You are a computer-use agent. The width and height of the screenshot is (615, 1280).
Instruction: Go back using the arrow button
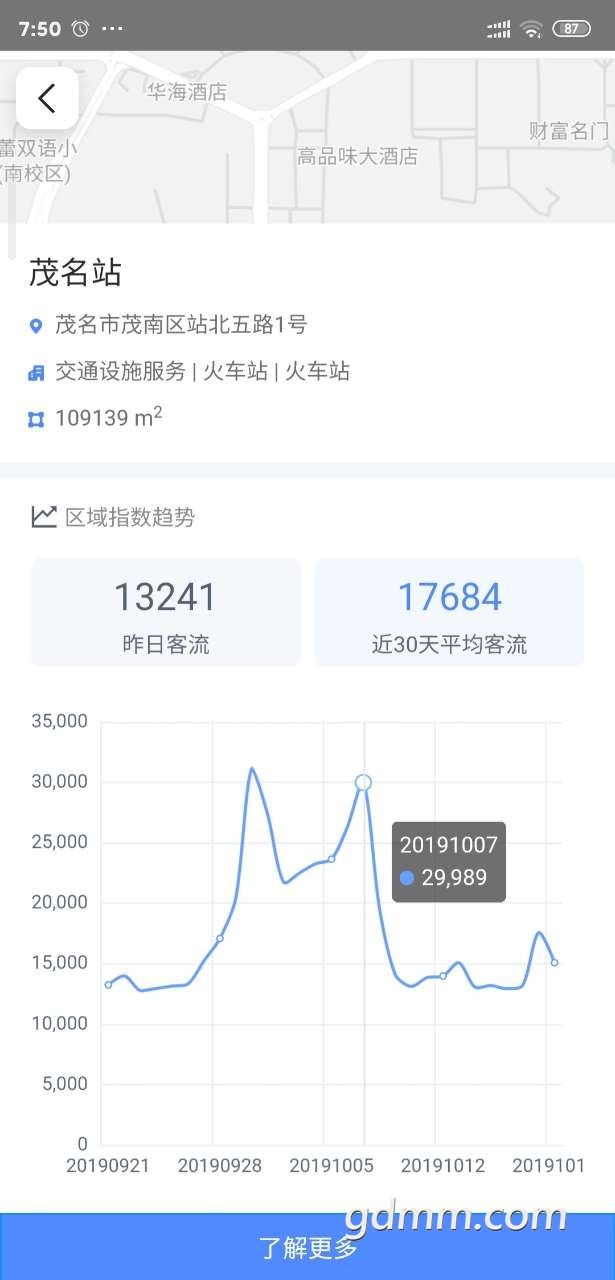tap(47, 98)
